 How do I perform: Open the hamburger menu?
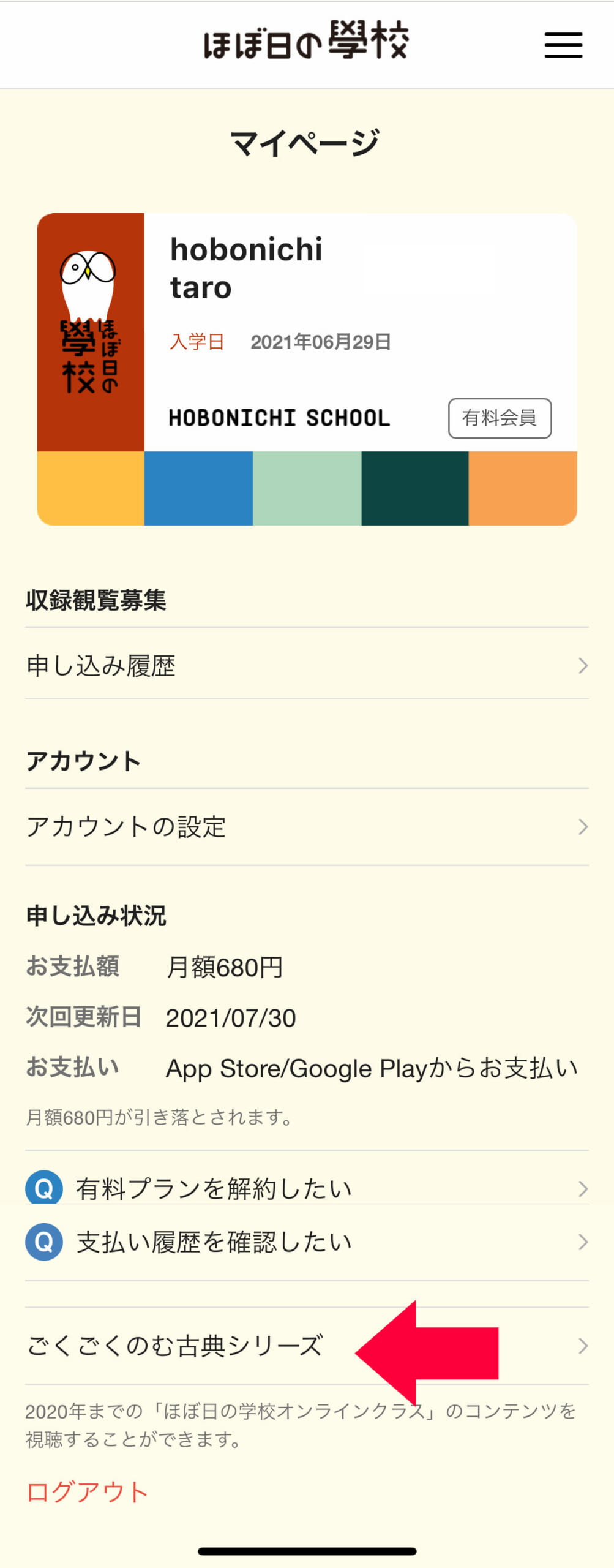(563, 45)
